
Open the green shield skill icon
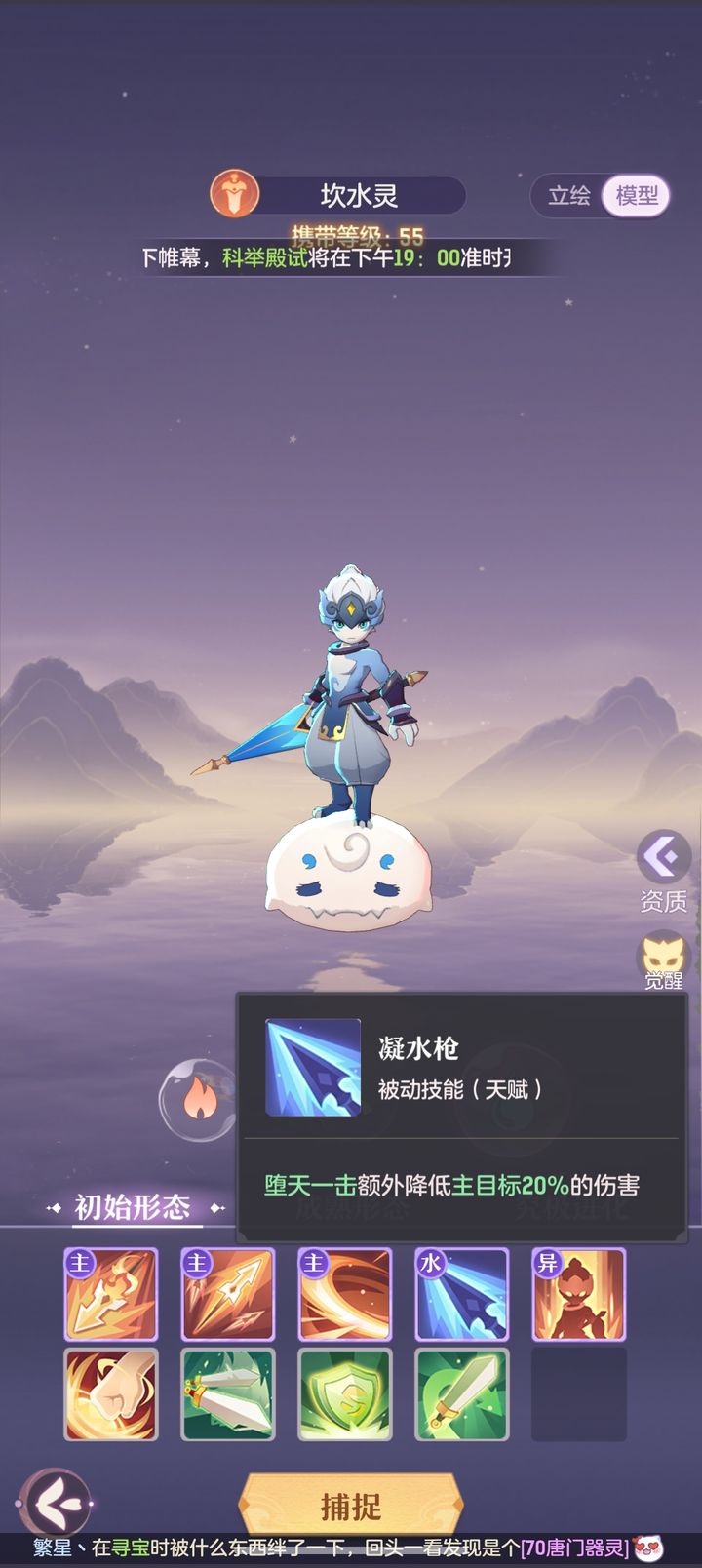pyautogui.click(x=345, y=1394)
